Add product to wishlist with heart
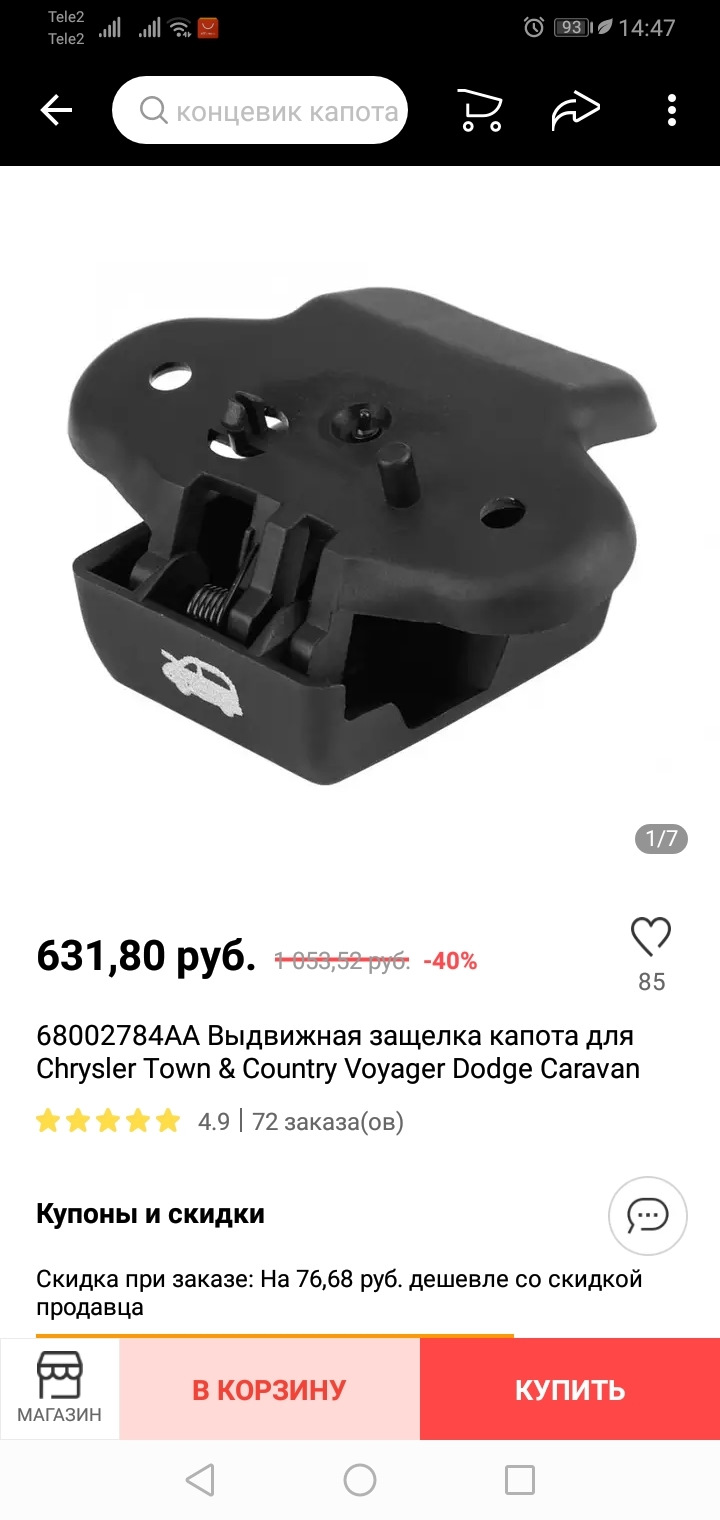720x1520 pixels. pos(651,938)
